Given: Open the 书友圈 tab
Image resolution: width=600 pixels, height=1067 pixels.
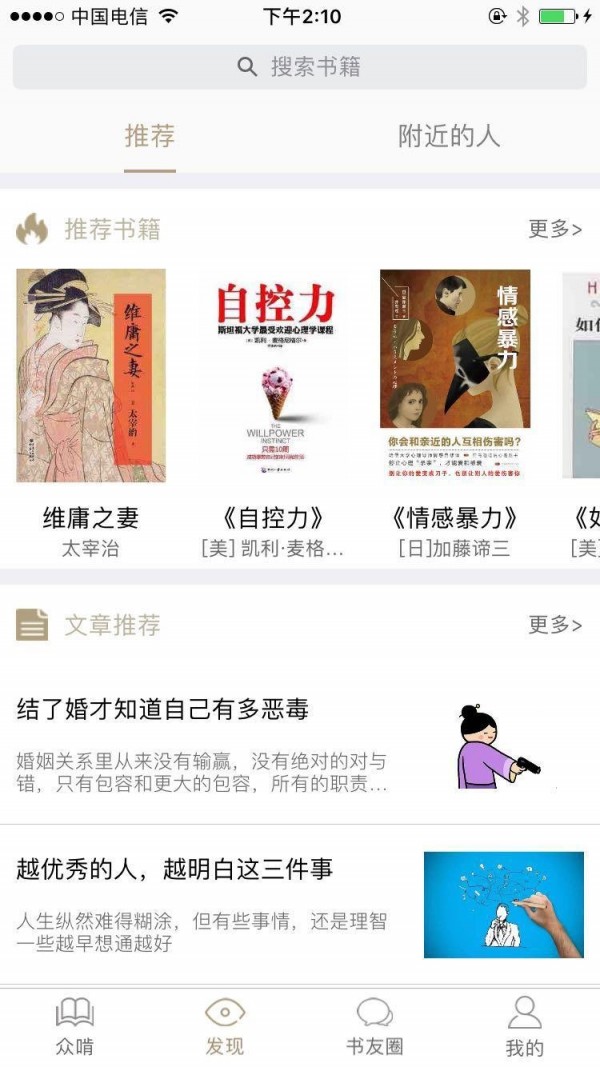Looking at the screenshot, I should point(375,1026).
